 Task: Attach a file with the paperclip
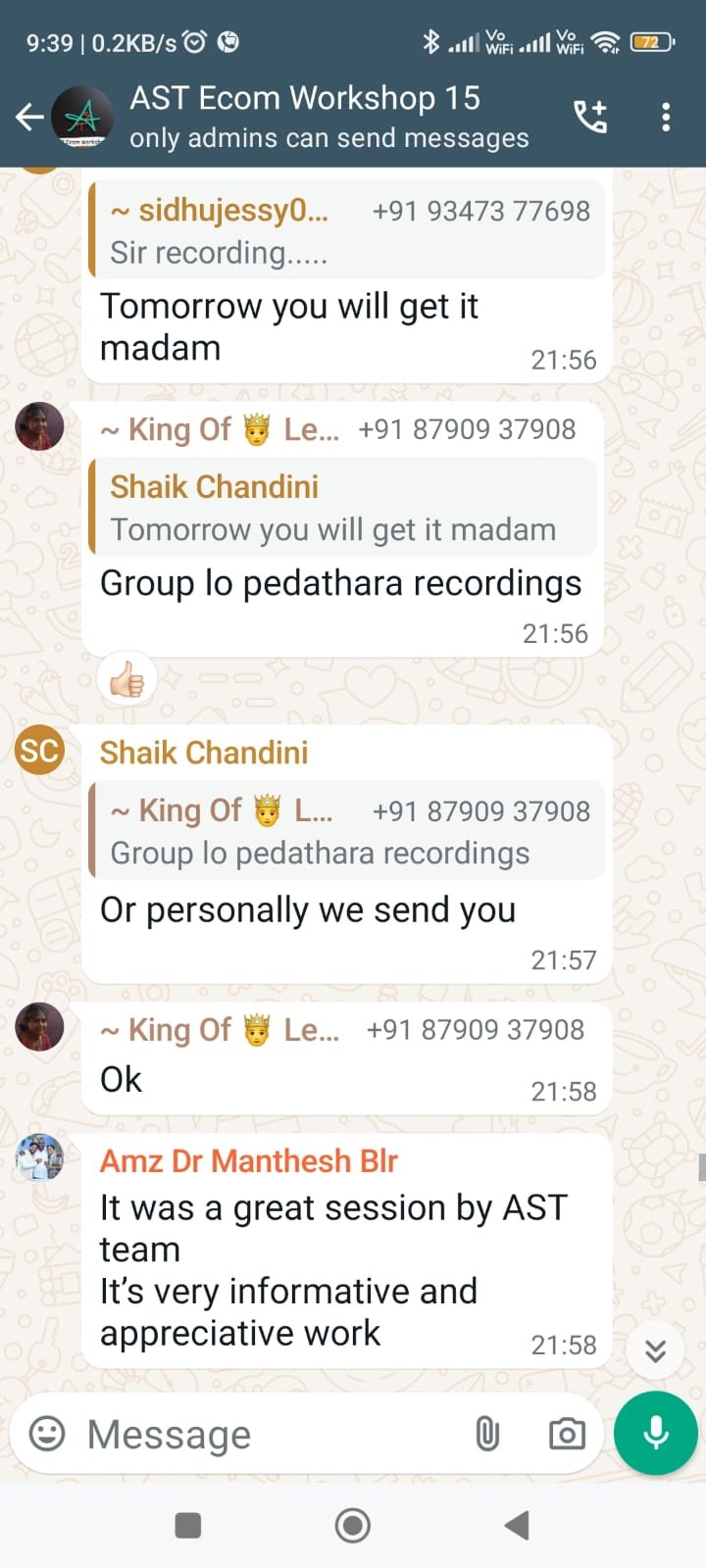coord(487,1434)
